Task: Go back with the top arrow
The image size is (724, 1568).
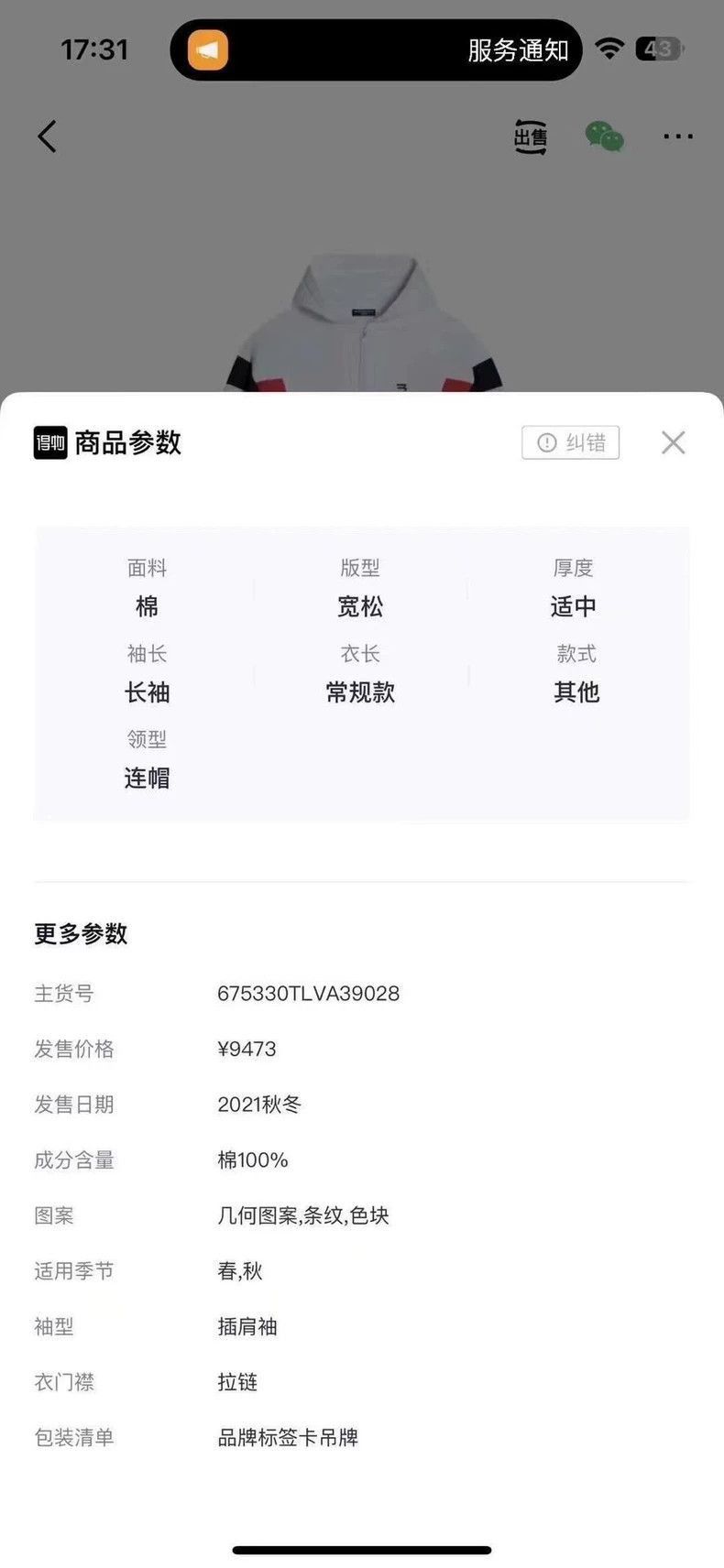Action: coord(48,136)
